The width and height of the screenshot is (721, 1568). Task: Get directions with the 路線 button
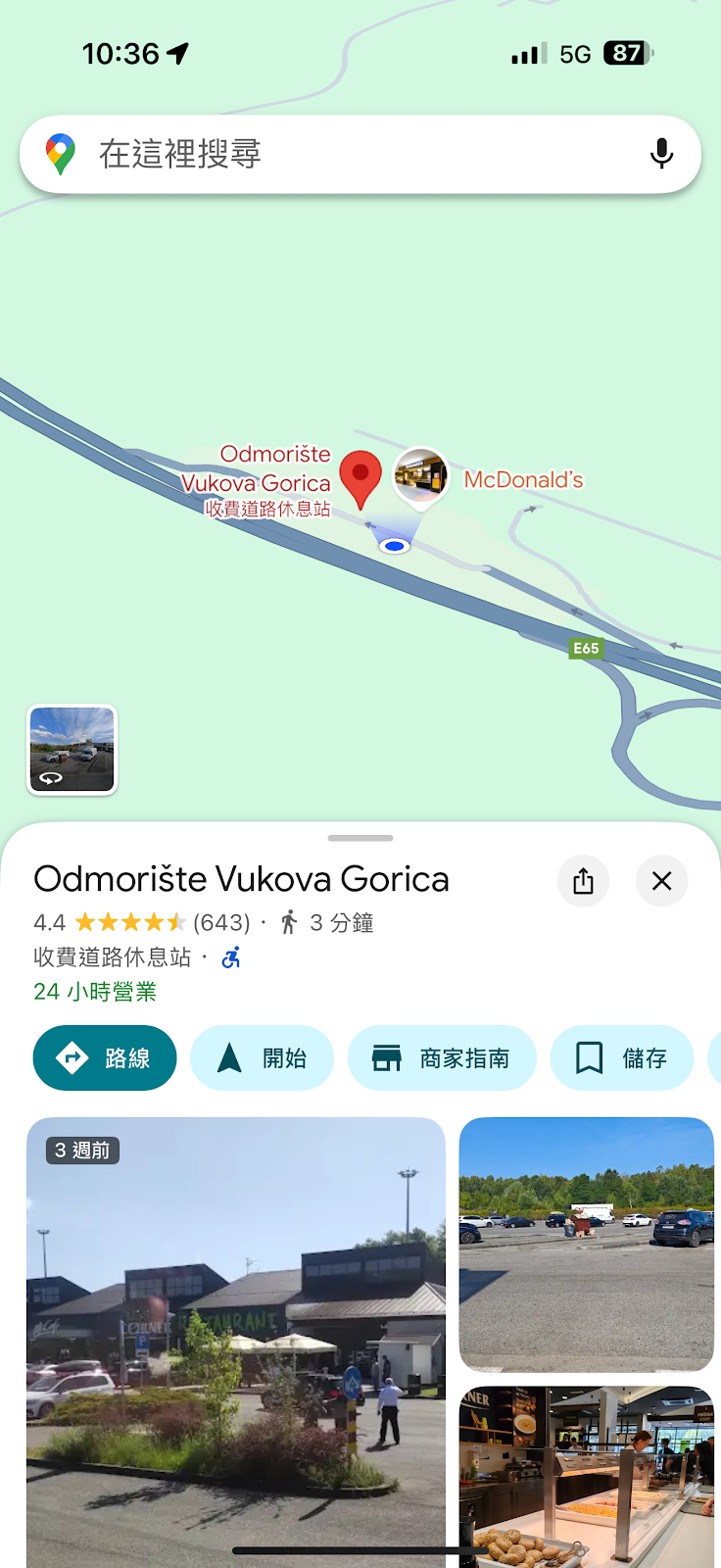point(105,1058)
